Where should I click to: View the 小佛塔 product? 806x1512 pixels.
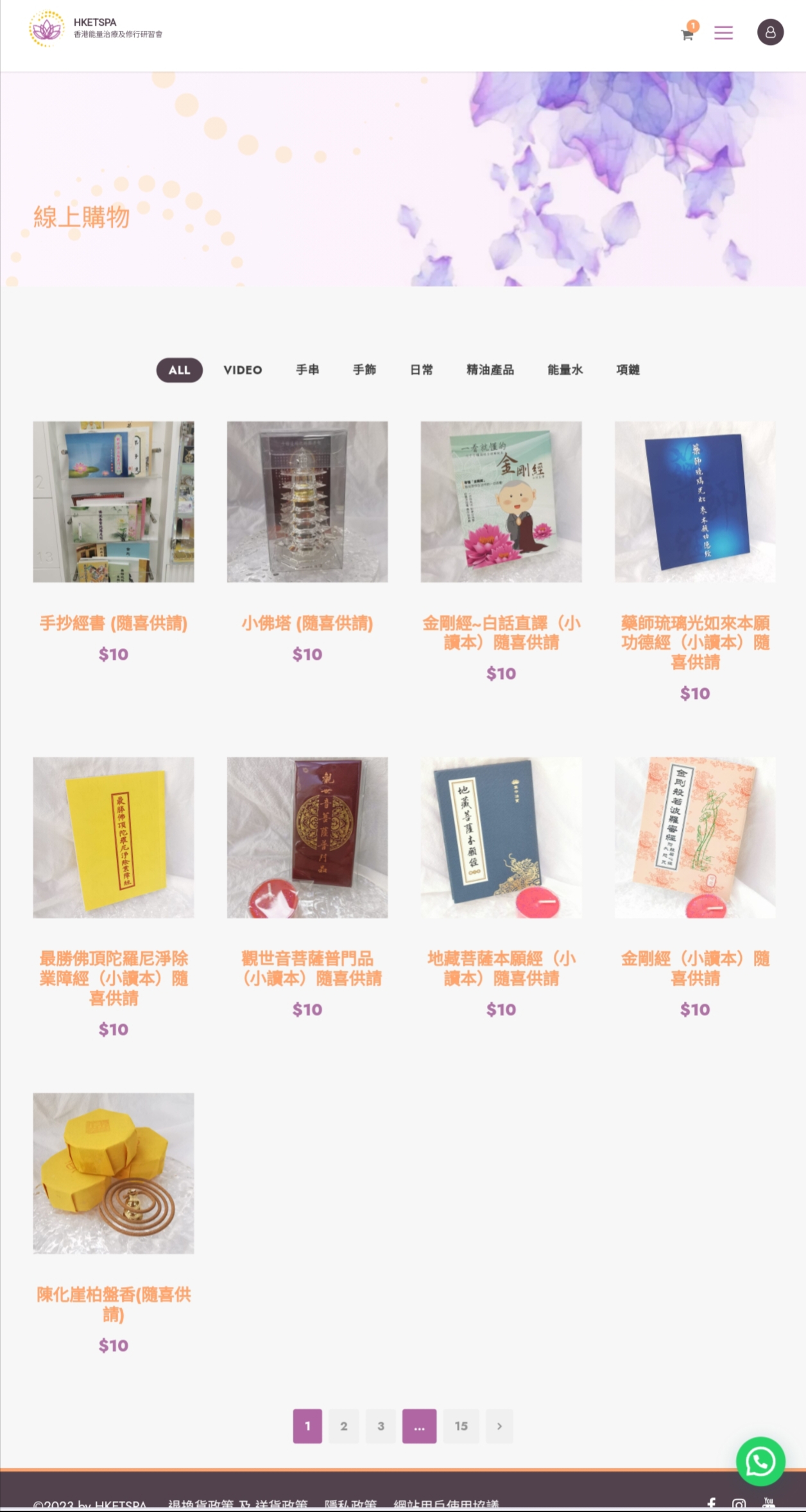click(x=307, y=623)
